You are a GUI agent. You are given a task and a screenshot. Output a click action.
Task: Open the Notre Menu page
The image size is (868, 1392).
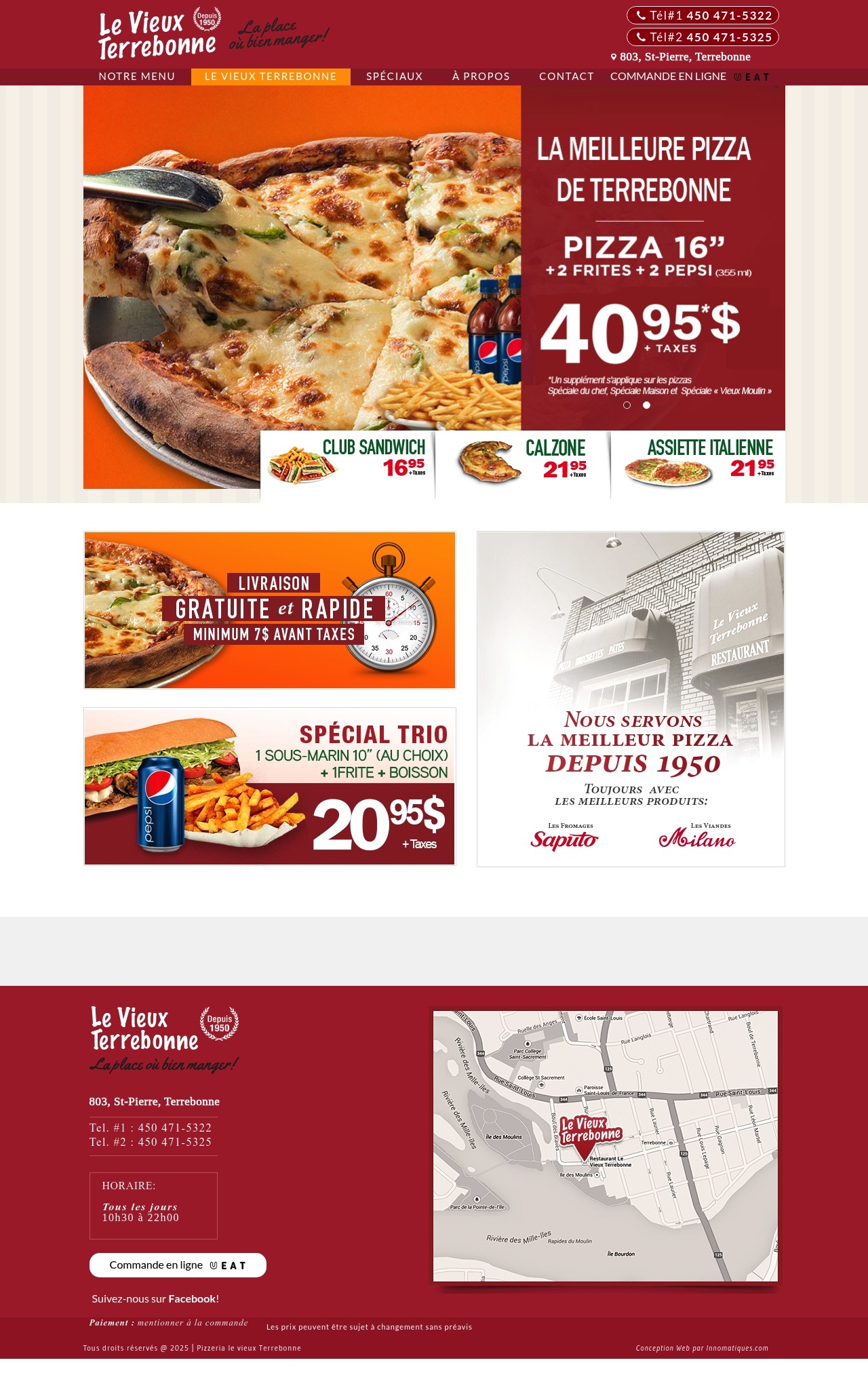tap(136, 77)
